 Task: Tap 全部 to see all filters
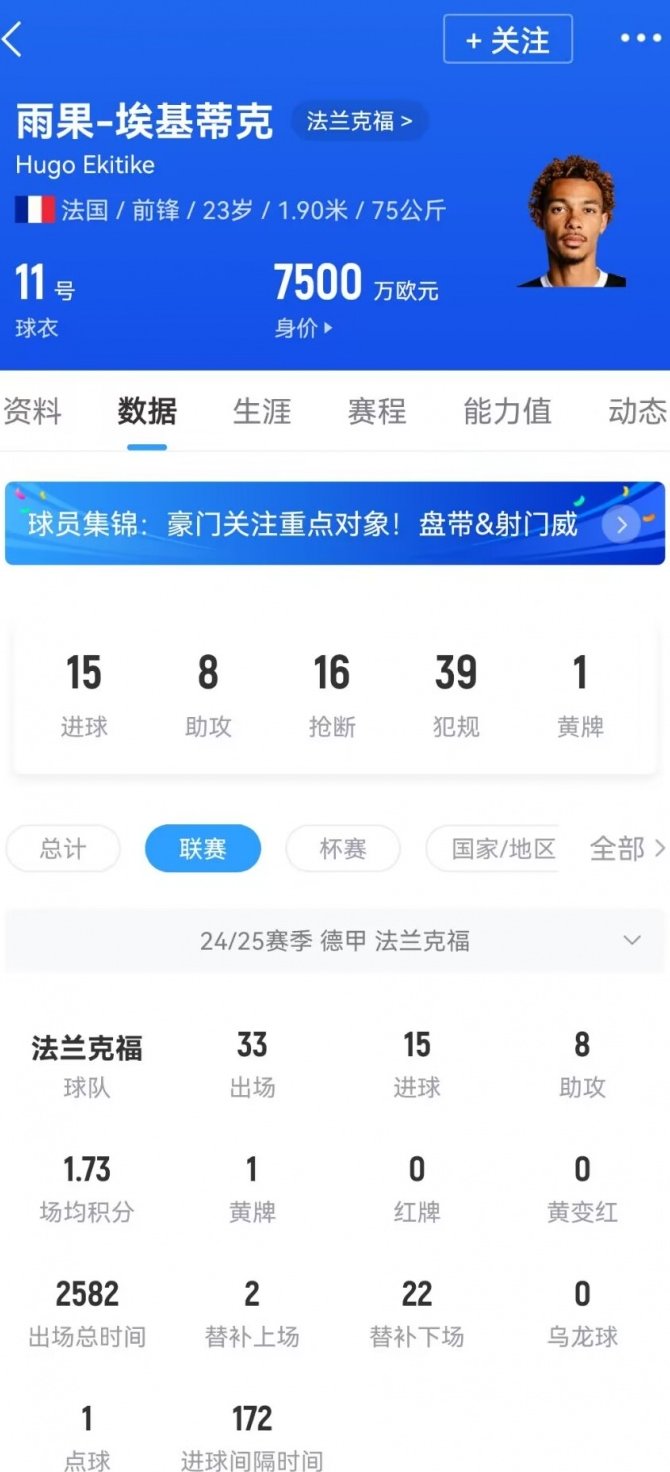627,849
